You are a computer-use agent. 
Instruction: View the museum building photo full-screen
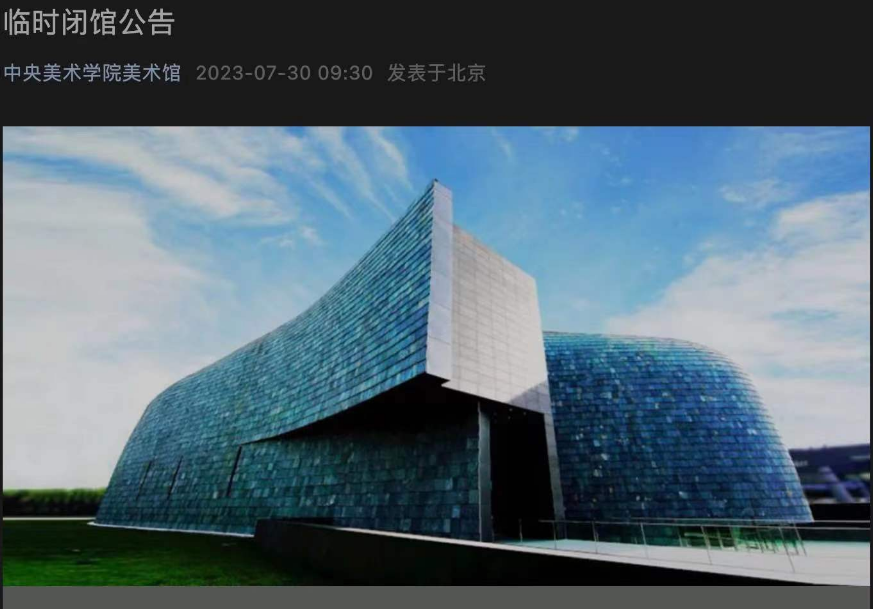click(436, 355)
